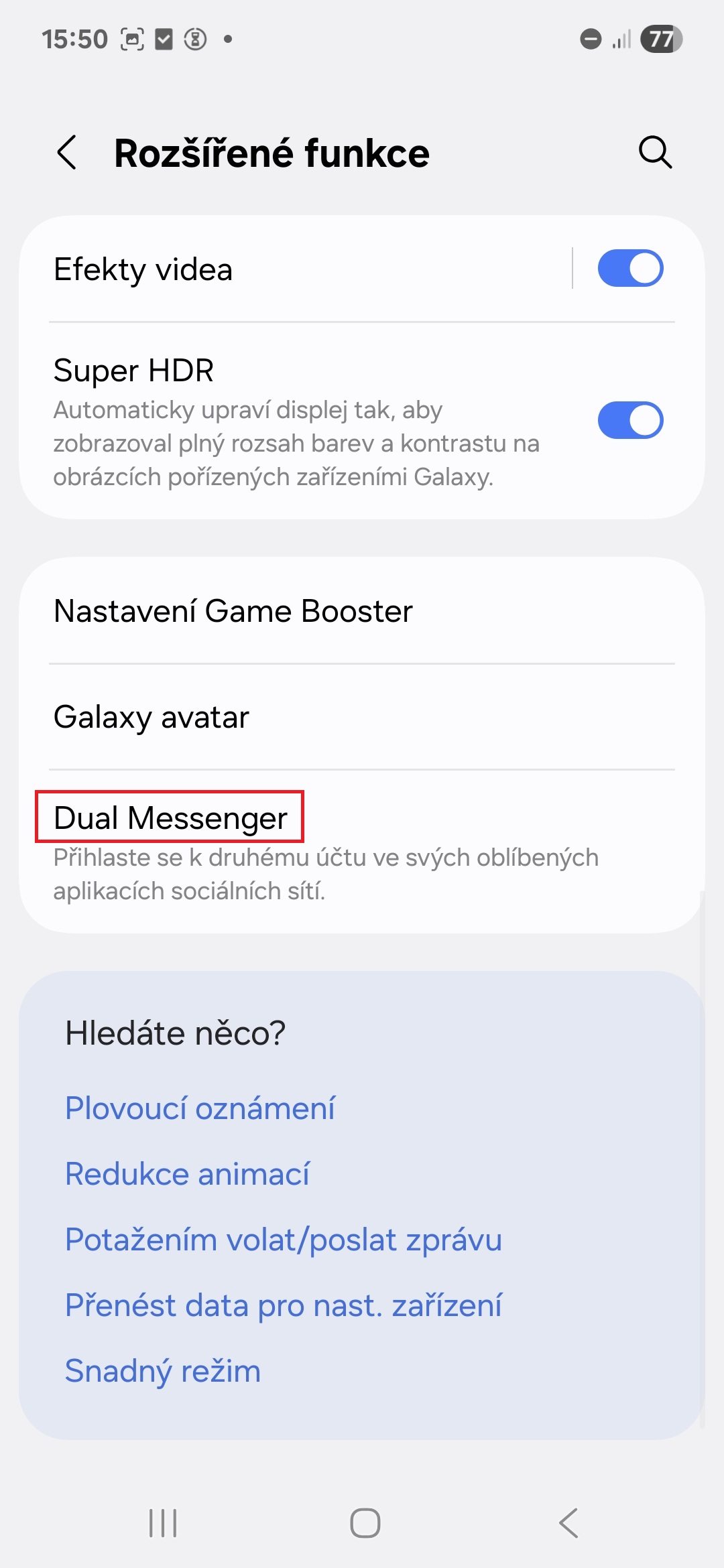Select Potažením volat/poslat zprávu link
The height and width of the screenshot is (1568, 724).
click(283, 1240)
